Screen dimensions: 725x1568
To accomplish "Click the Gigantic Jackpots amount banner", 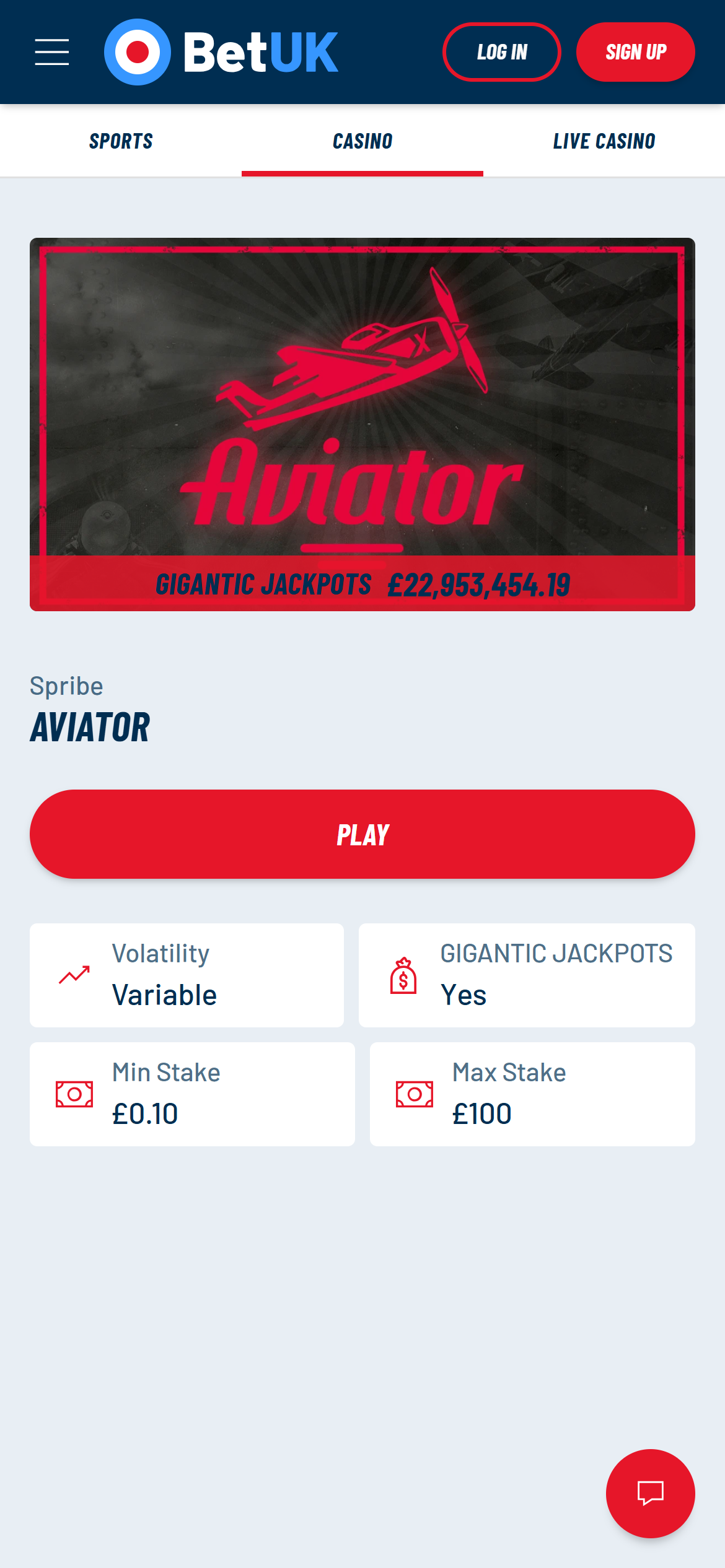I will pos(362,583).
